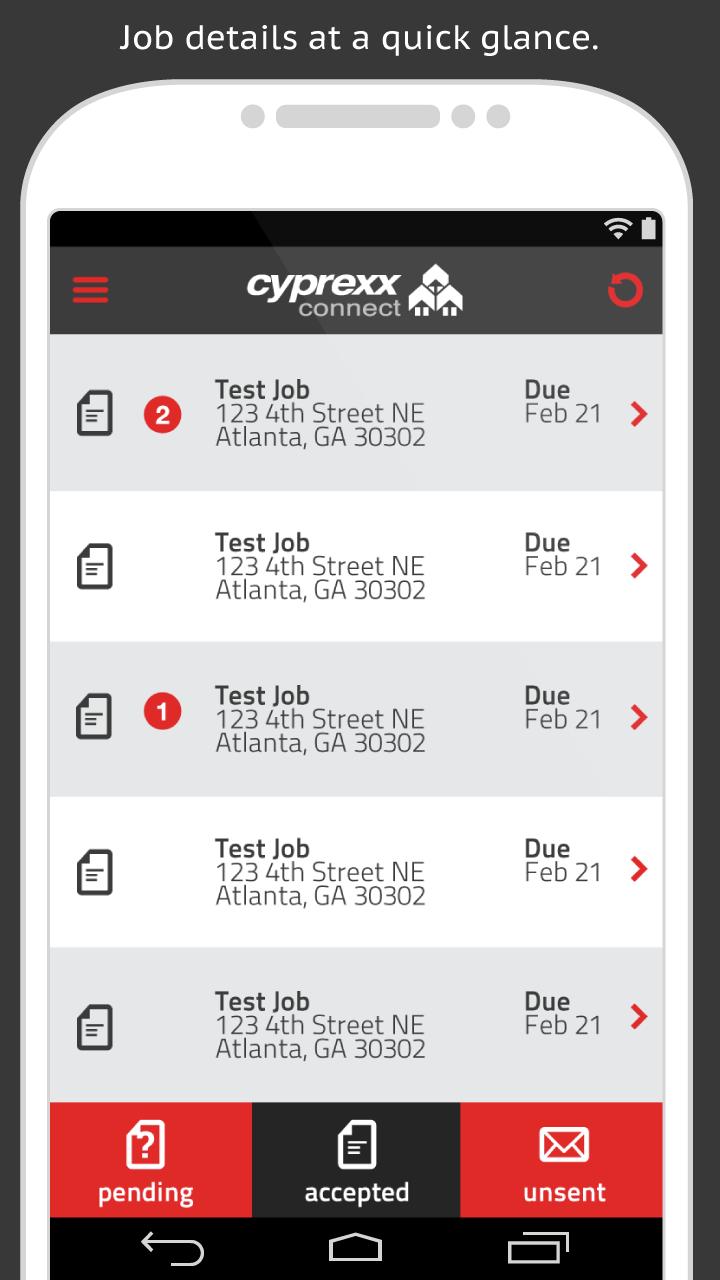Screen dimensions: 720x1280
Task: Expand the first Test Job via its chevron
Action: tap(639, 414)
